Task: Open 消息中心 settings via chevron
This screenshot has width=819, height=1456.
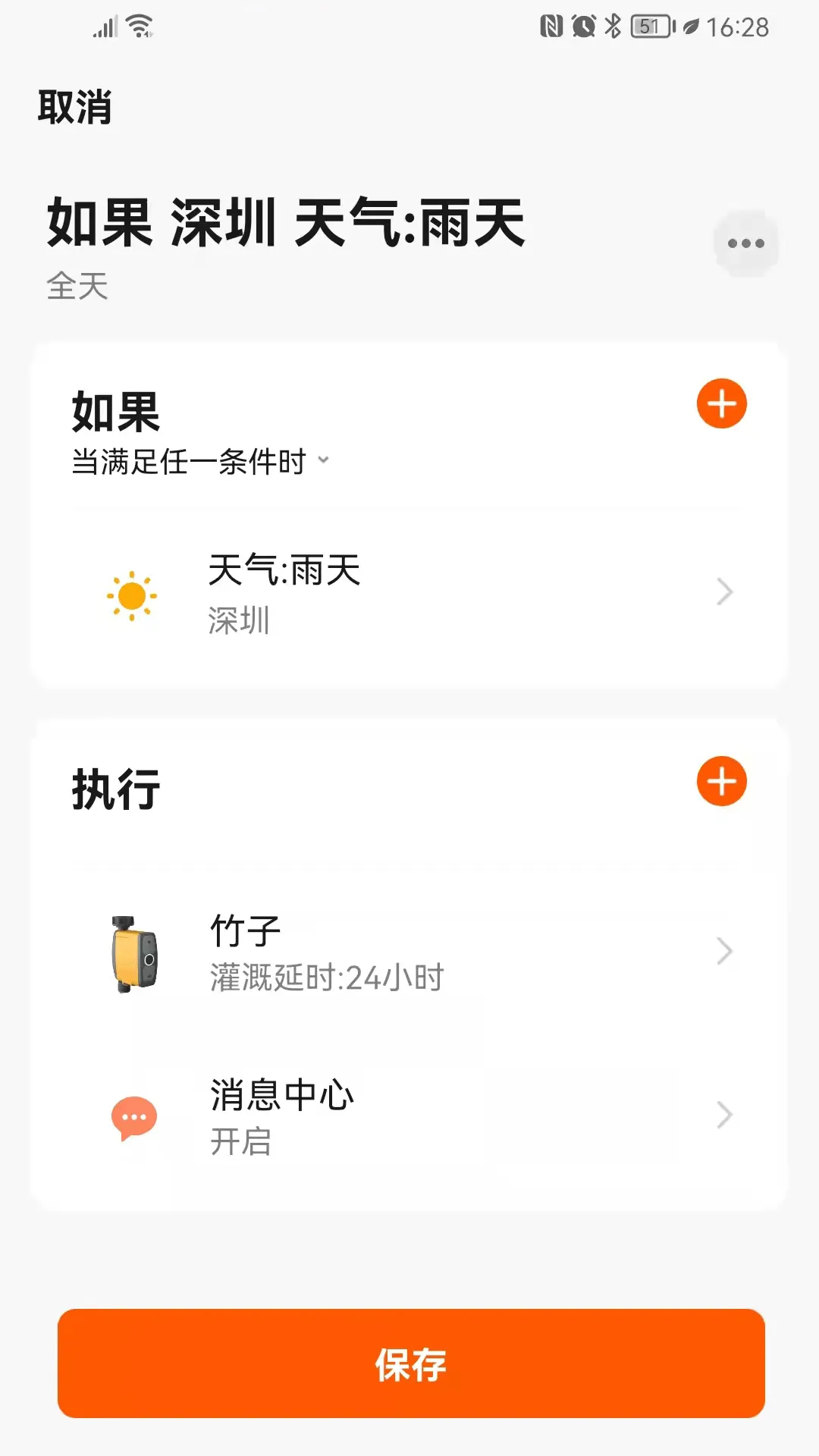Action: 724,1116
